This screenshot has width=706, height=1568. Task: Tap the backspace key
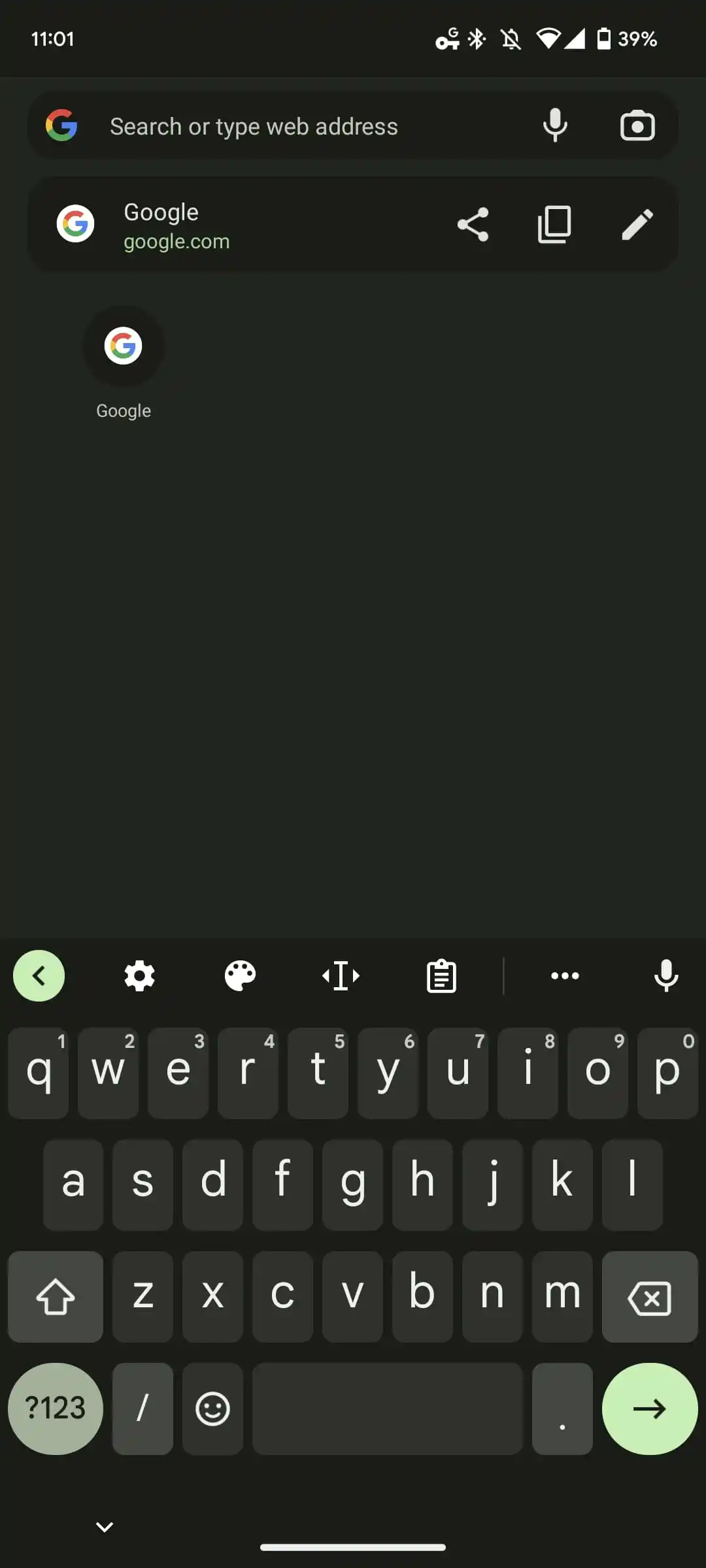coord(650,1298)
